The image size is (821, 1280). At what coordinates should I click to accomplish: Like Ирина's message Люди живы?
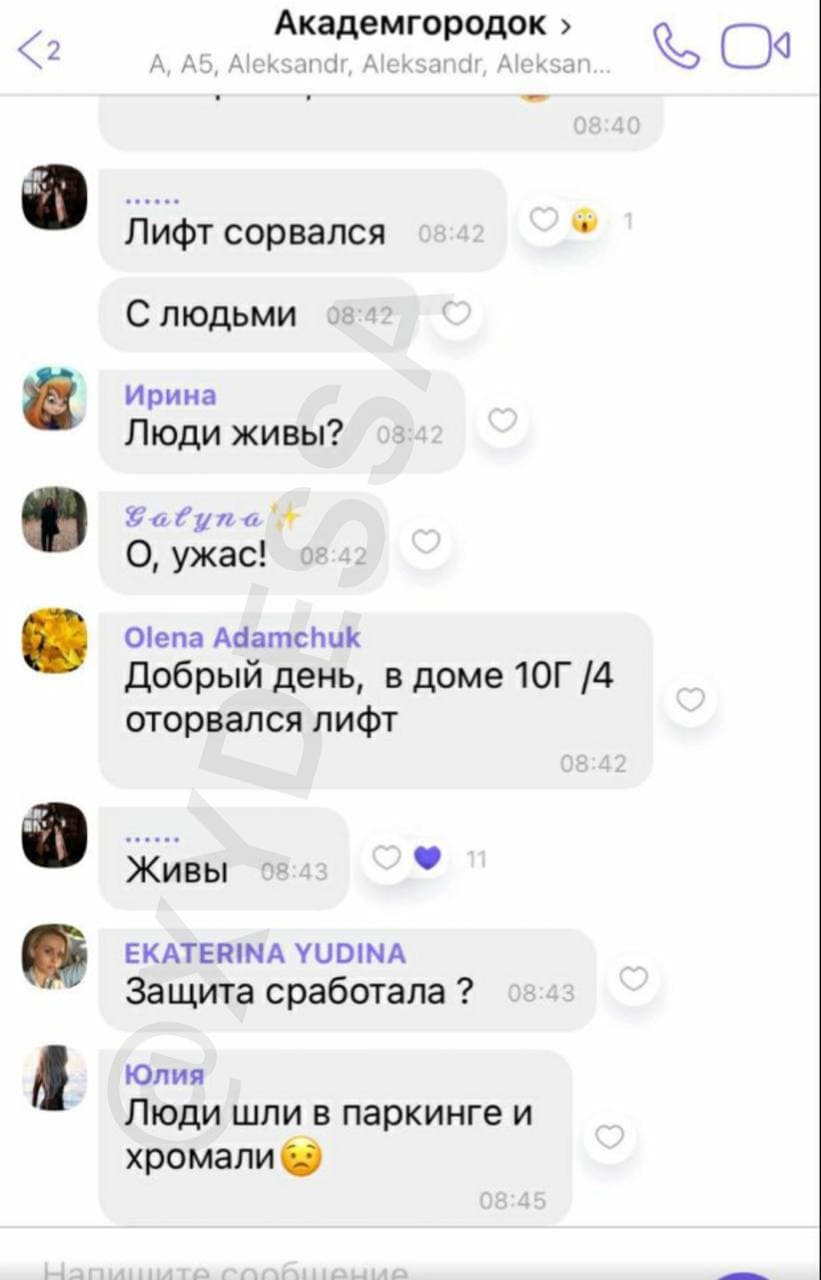point(502,421)
